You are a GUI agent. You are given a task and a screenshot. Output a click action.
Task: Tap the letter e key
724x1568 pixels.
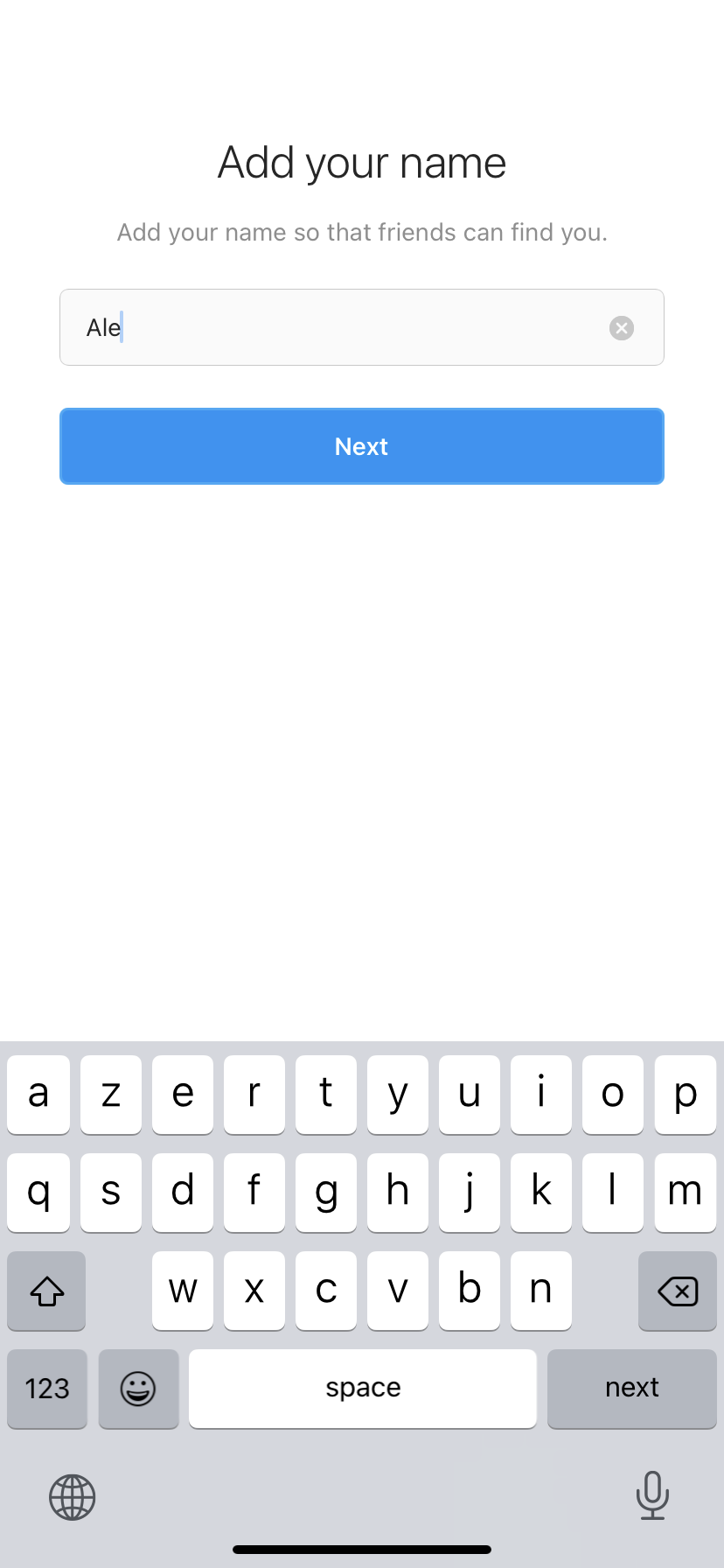click(x=182, y=1094)
